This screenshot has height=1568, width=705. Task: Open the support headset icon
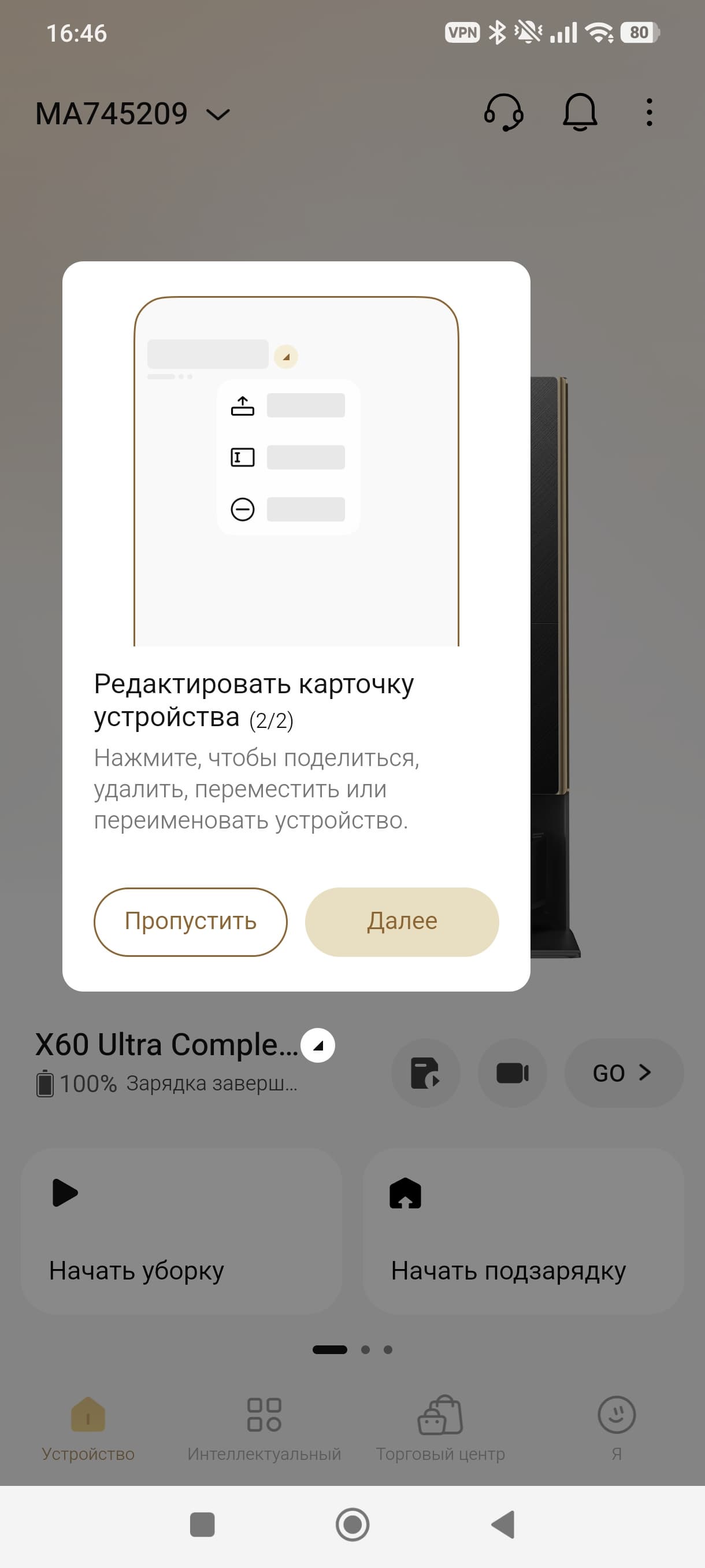click(x=504, y=113)
